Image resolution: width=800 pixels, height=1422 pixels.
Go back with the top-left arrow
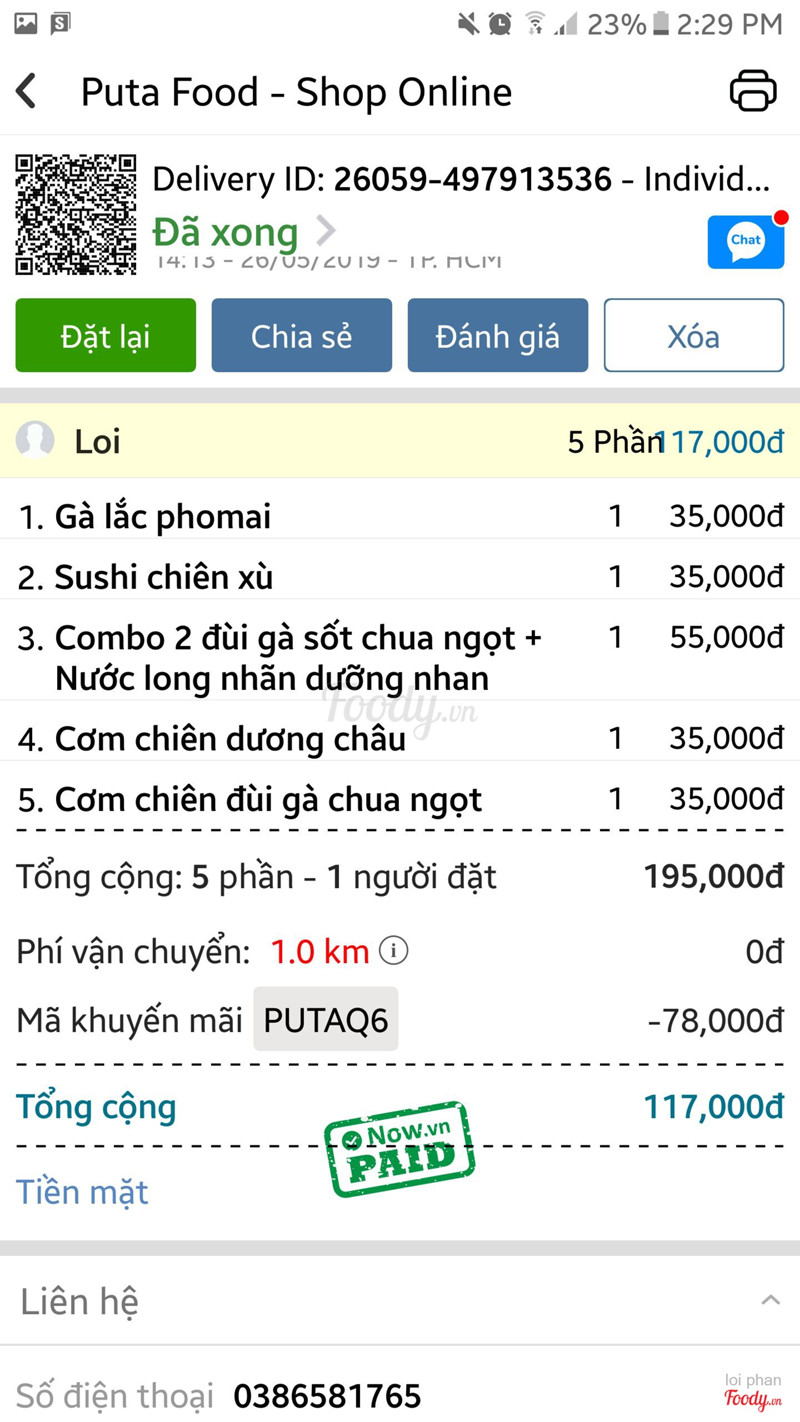click(x=27, y=92)
